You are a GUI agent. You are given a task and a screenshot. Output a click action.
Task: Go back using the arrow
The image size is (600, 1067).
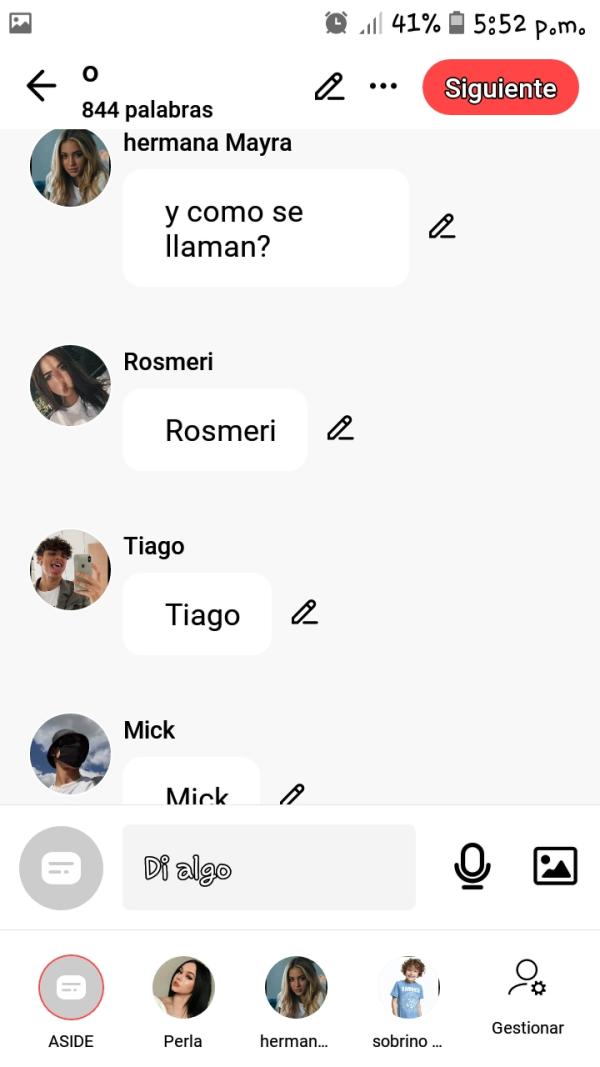41,87
